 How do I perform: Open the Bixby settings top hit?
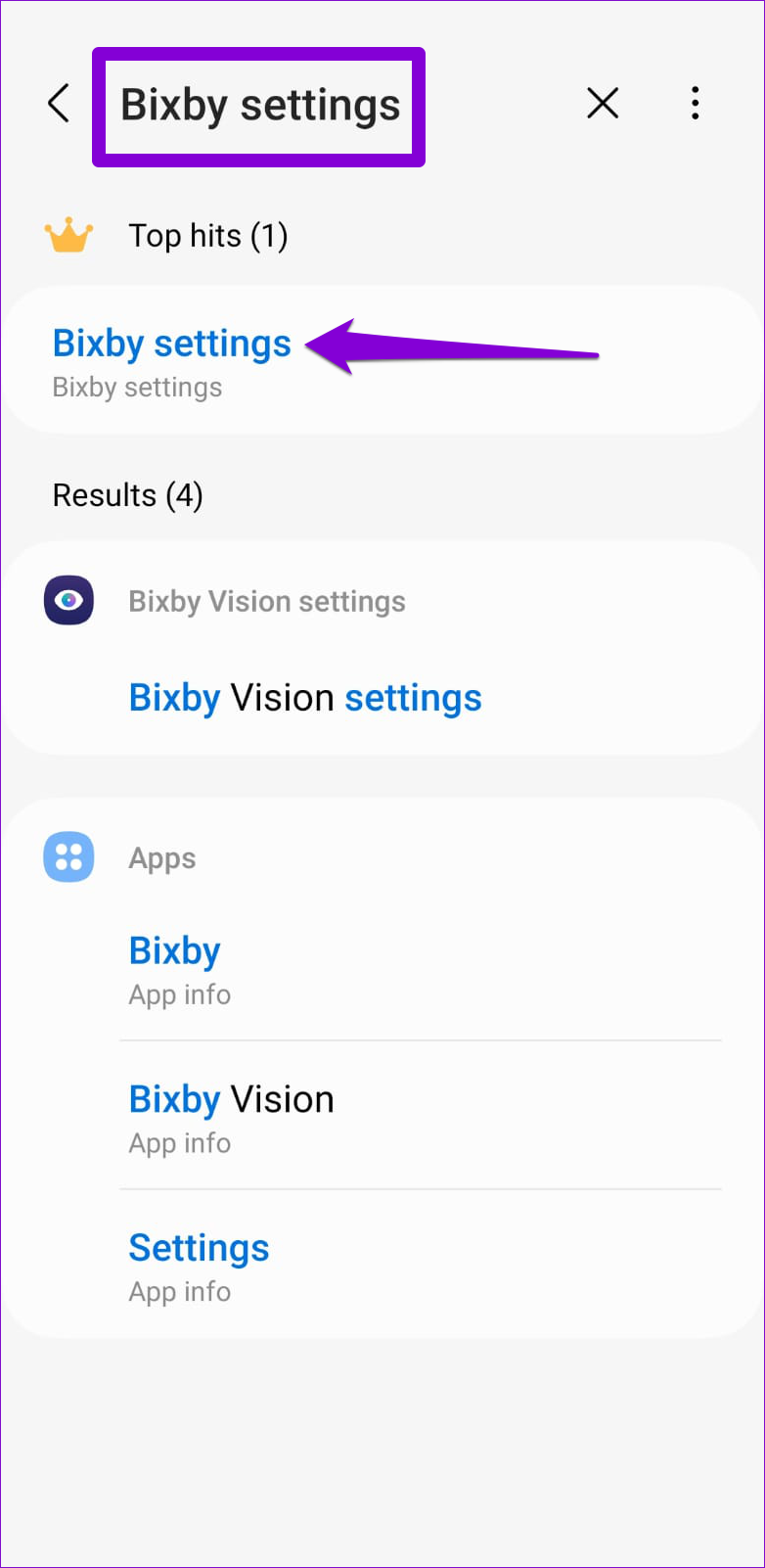coord(172,361)
